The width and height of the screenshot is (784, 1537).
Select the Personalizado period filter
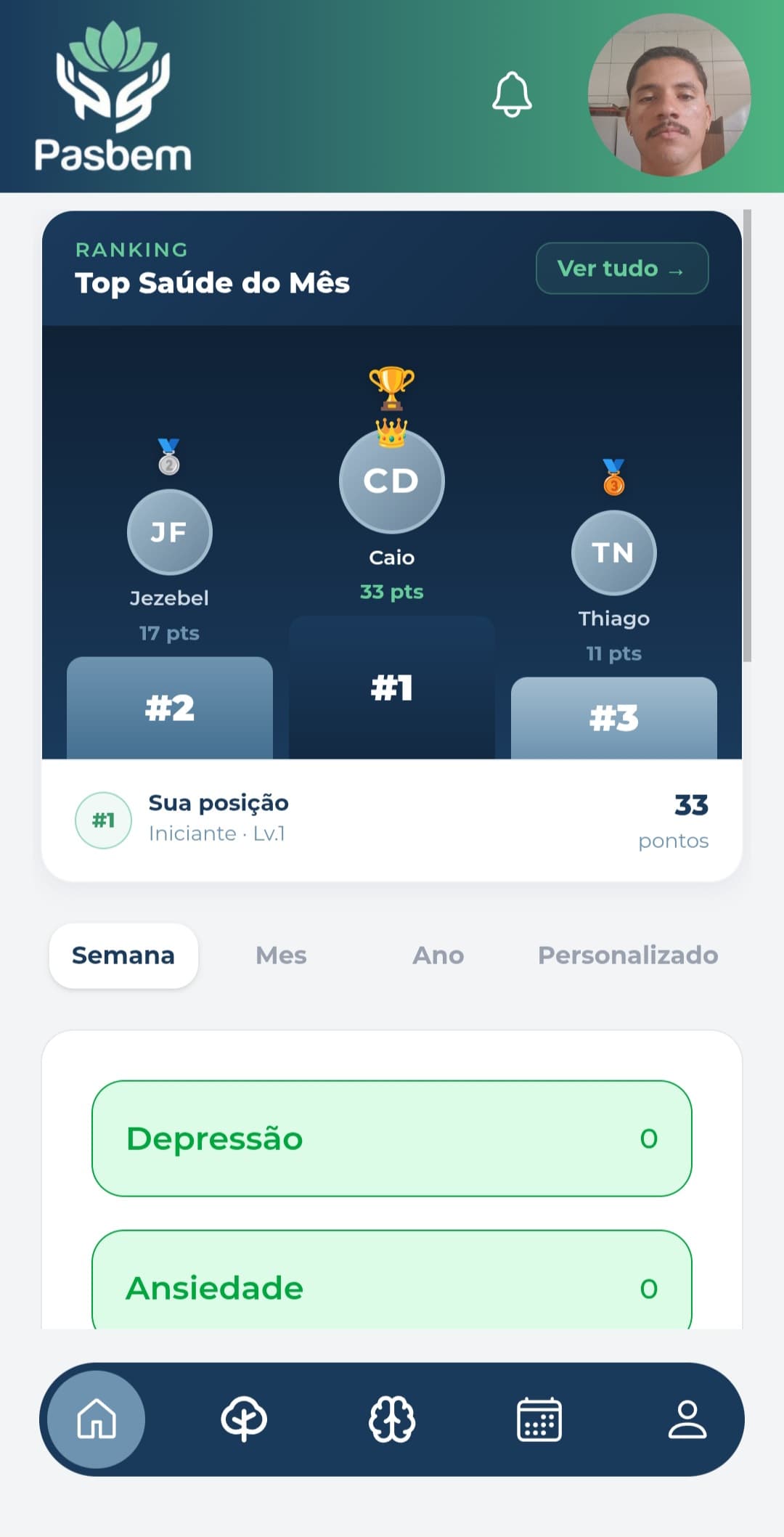(627, 955)
